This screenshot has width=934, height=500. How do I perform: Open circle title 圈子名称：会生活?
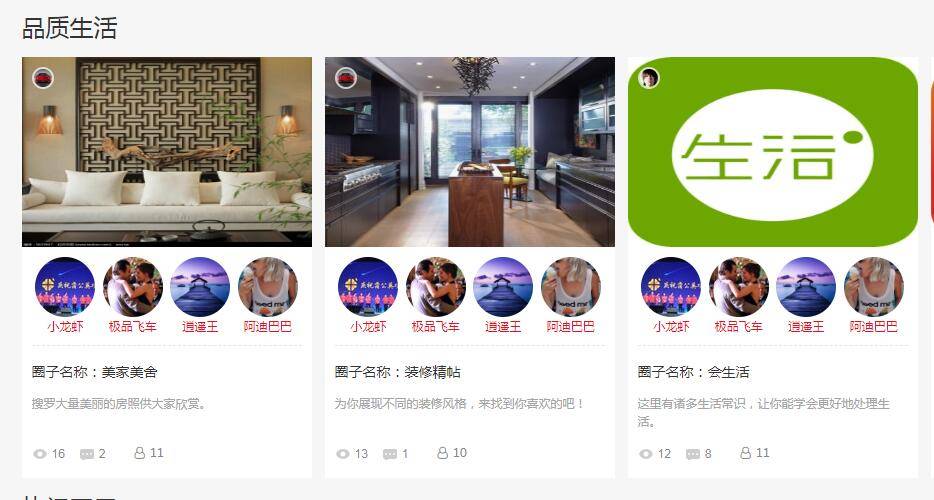pos(694,372)
